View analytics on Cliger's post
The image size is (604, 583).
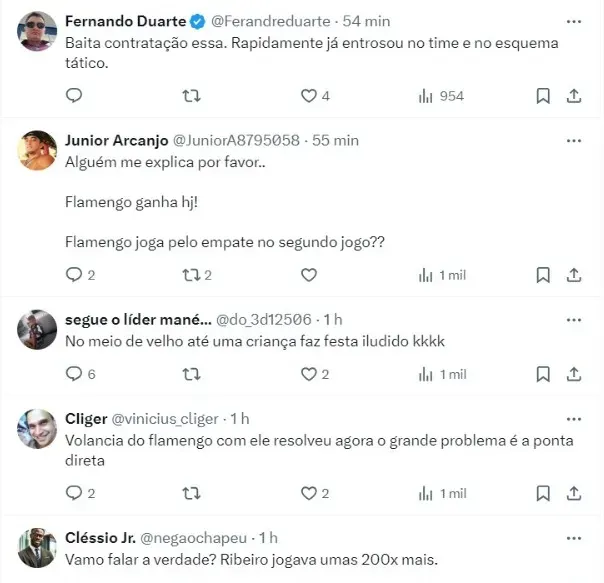(x=440, y=493)
